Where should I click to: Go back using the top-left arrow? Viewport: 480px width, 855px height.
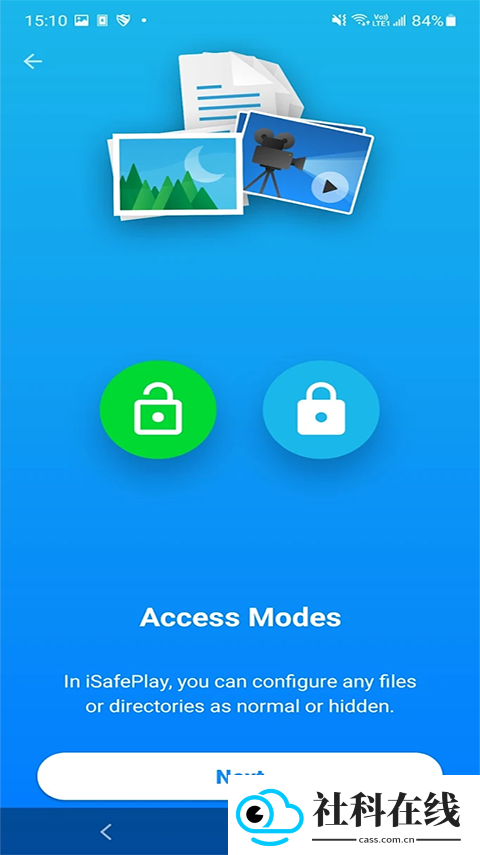[33, 62]
